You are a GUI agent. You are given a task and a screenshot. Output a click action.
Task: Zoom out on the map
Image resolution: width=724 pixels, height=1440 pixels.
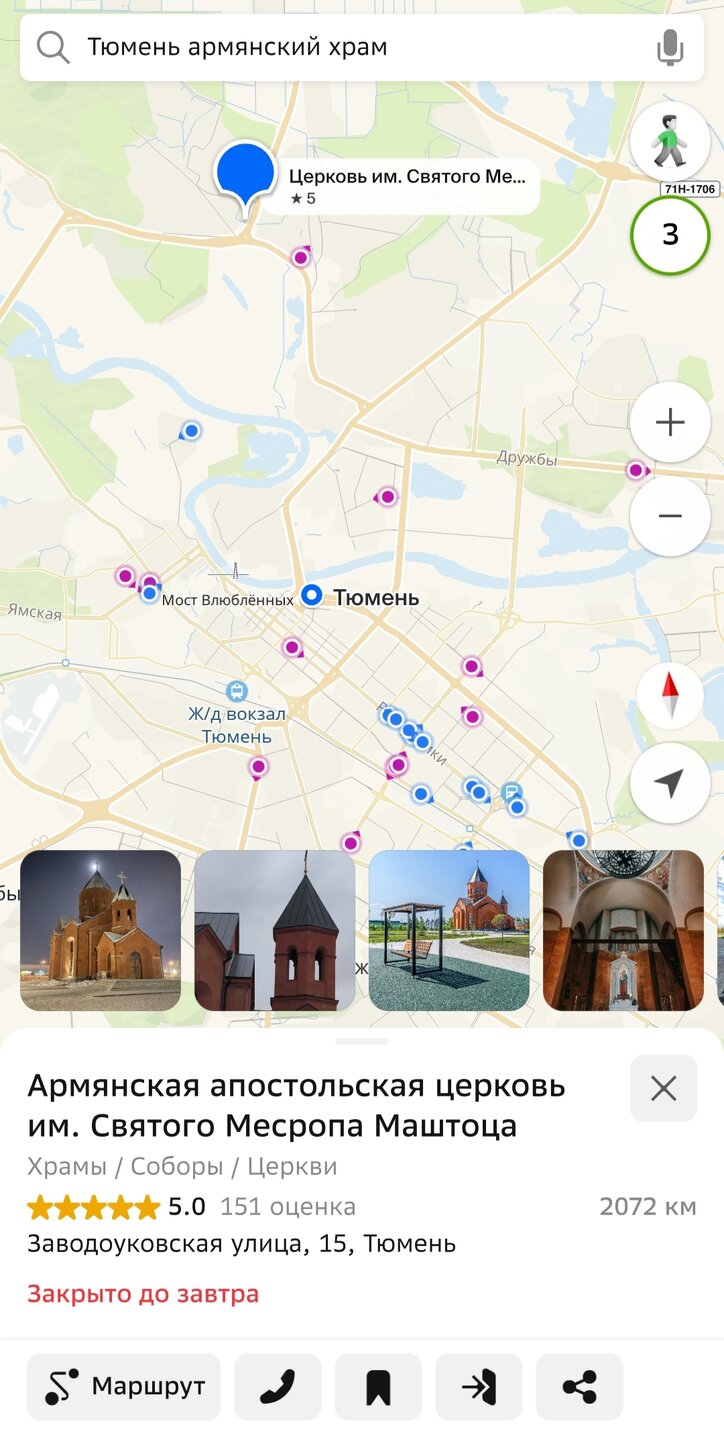[670, 516]
